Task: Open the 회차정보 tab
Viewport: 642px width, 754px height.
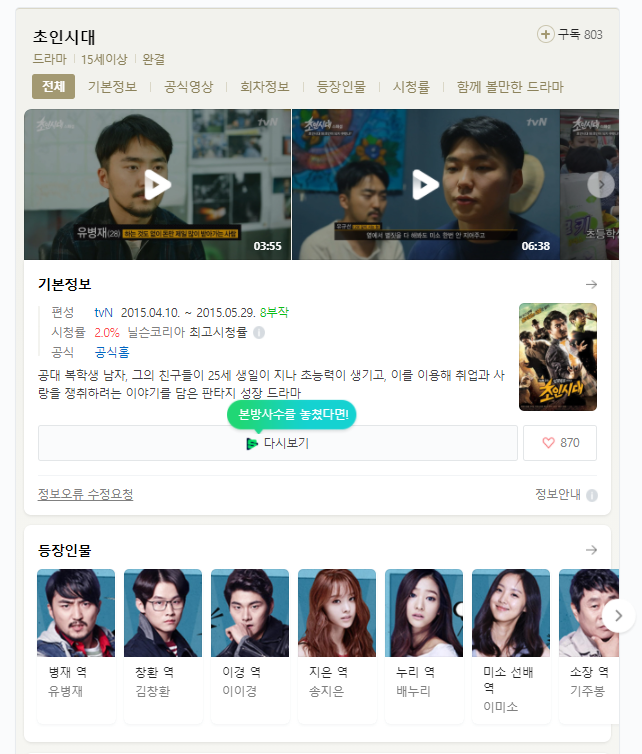Action: (265, 86)
